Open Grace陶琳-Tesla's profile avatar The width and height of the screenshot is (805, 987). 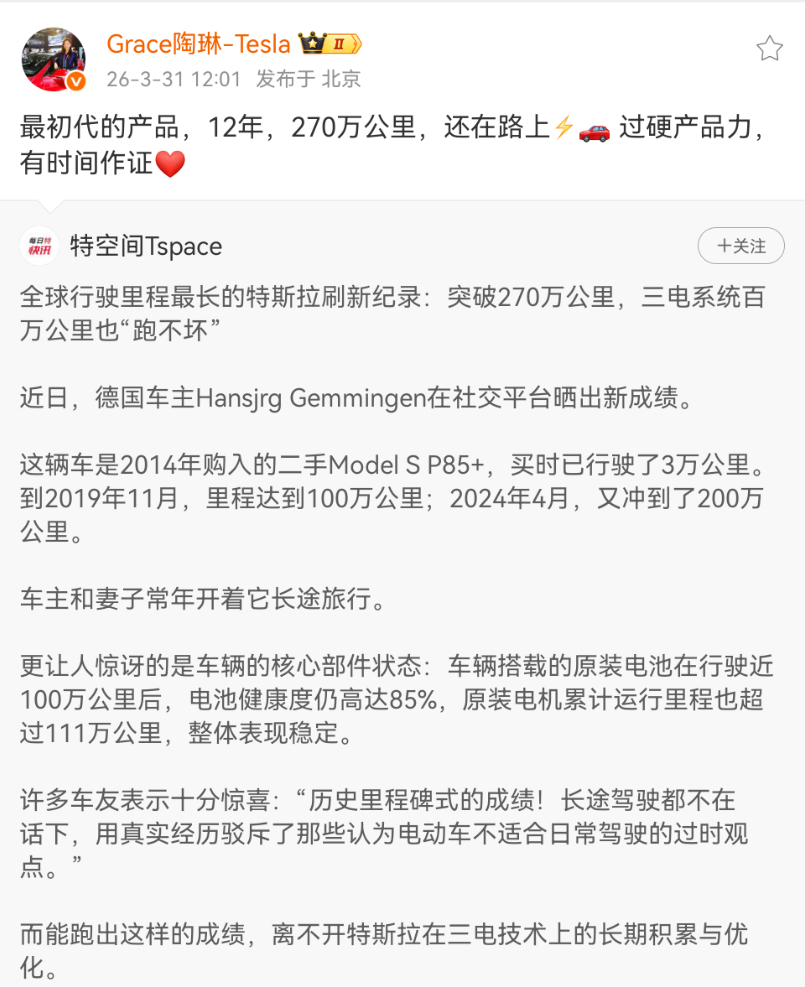pos(53,60)
